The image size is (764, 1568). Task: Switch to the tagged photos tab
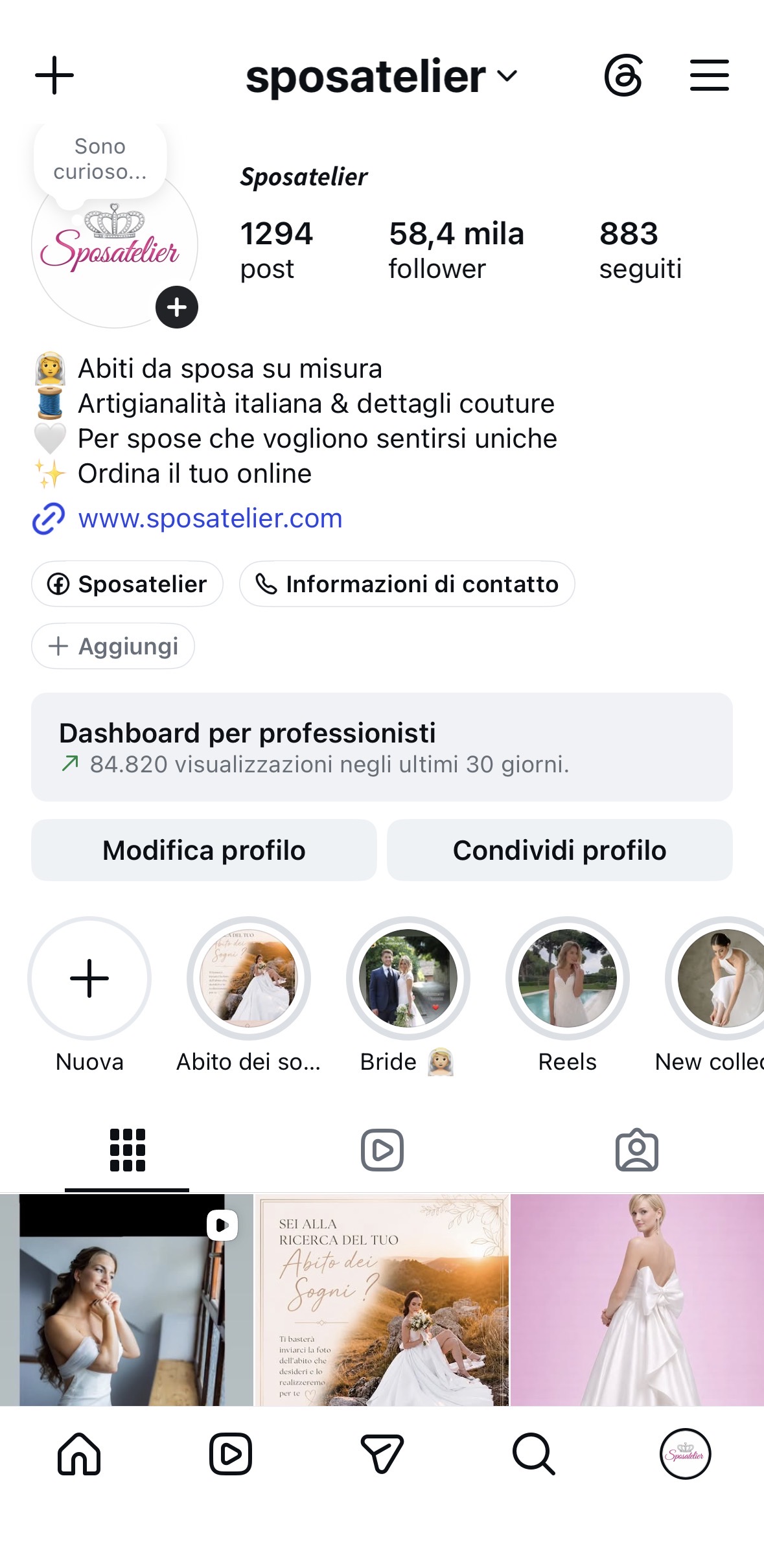click(x=636, y=1150)
